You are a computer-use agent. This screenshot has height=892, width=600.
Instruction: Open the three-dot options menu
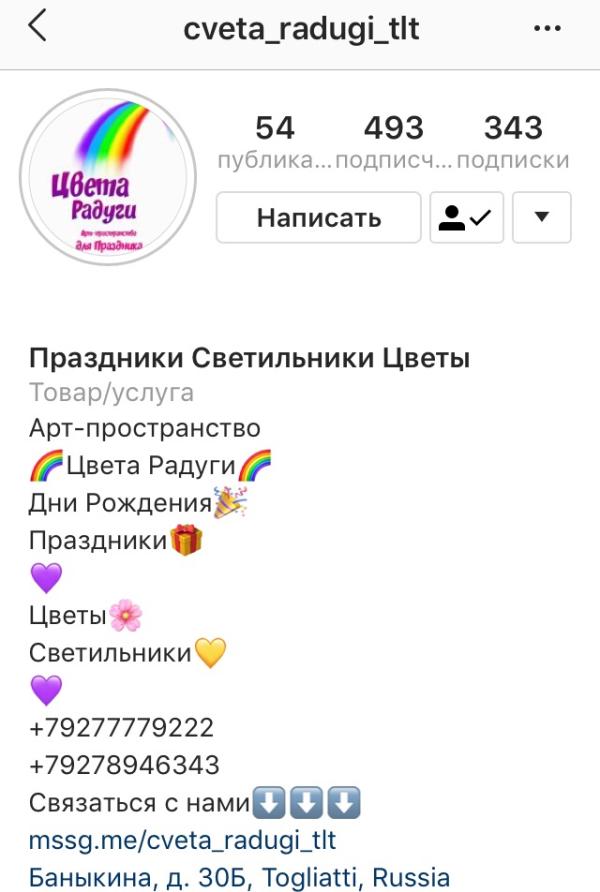pyautogui.click(x=547, y=28)
